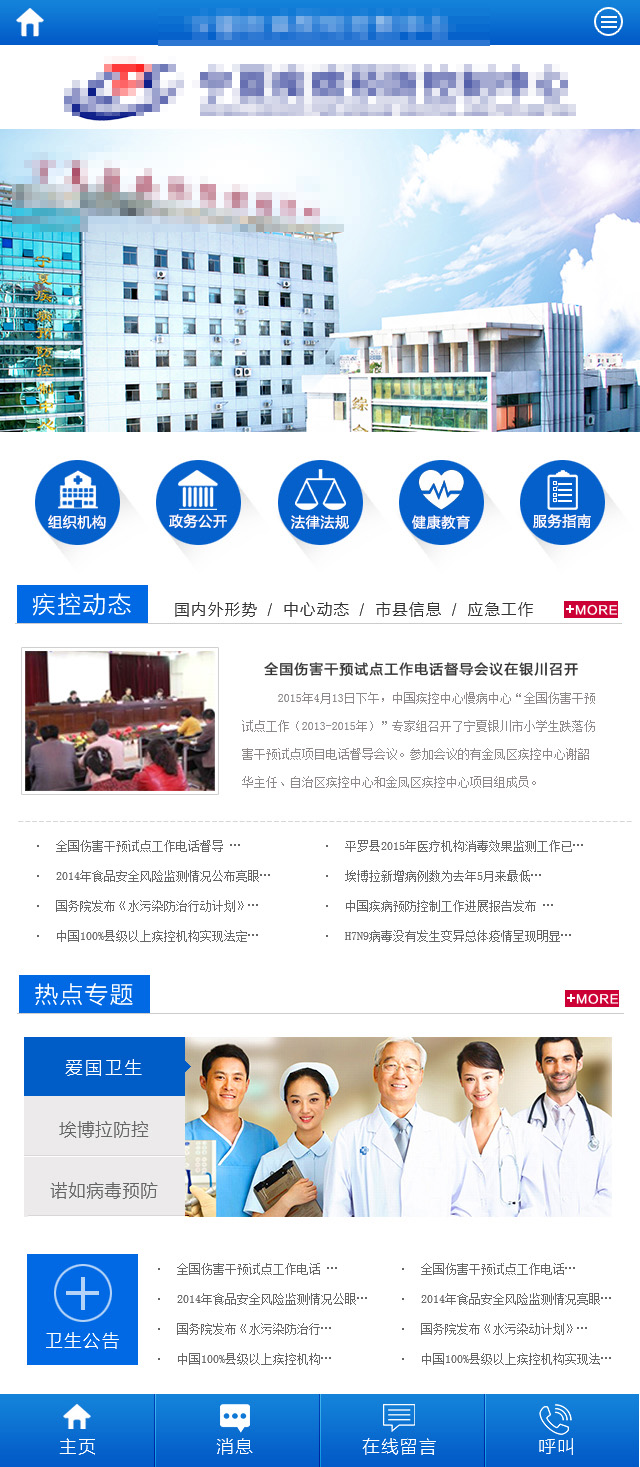The height and width of the screenshot is (1467, 640).
Task: Open 在线留言 in the bottom bar
Action: pyautogui.click(x=399, y=1430)
